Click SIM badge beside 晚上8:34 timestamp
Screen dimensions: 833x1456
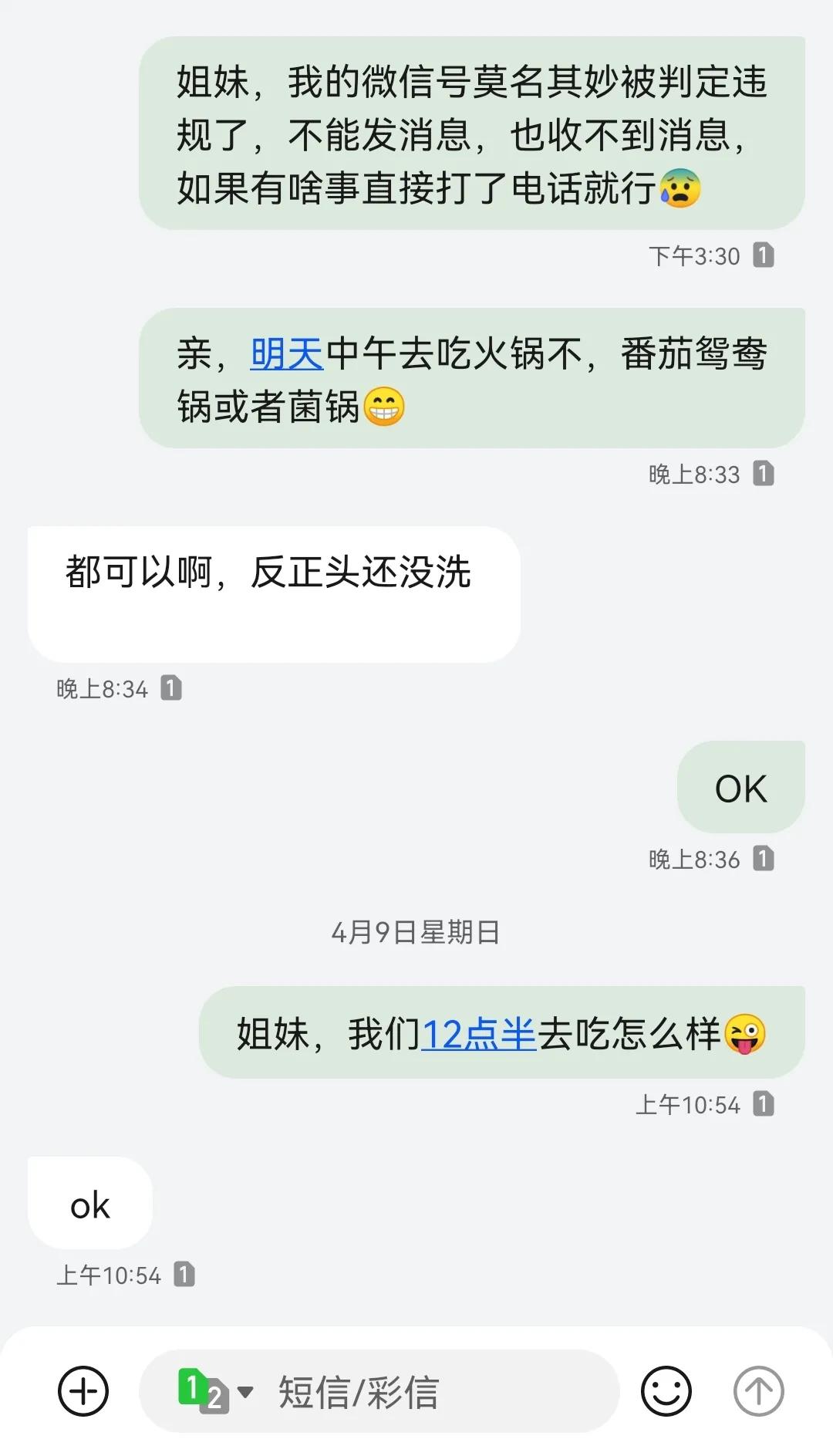point(170,687)
